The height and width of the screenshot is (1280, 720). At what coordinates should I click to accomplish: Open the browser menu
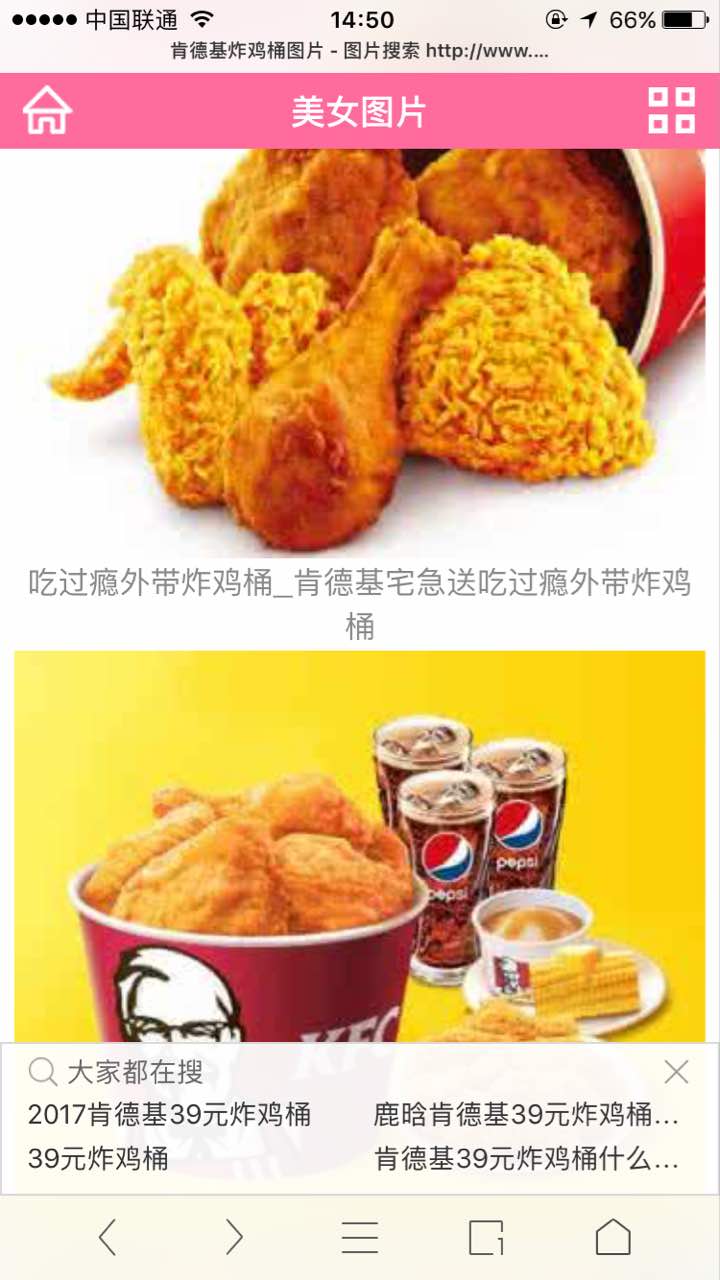tap(360, 1237)
